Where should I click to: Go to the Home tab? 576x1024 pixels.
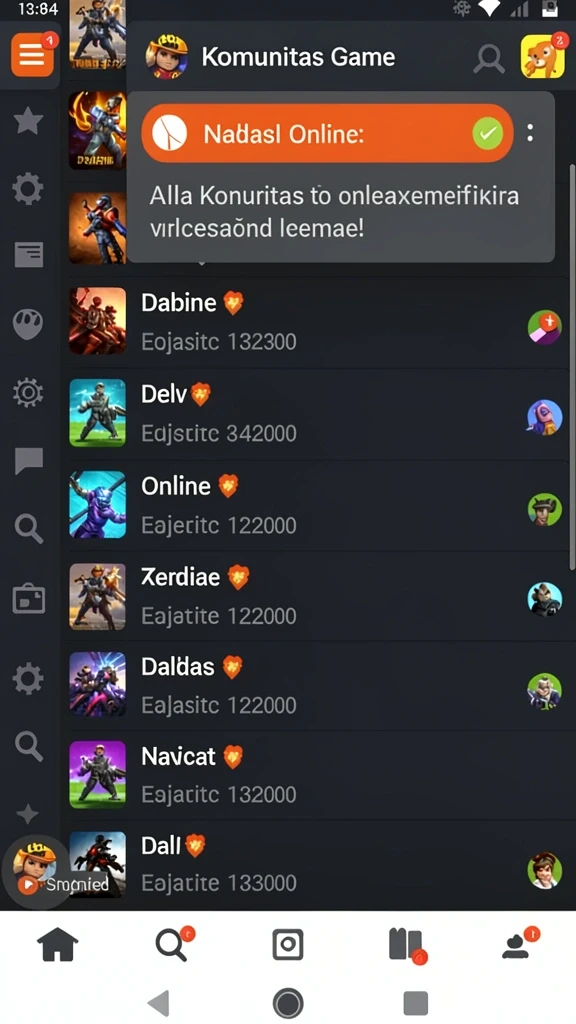[57, 945]
